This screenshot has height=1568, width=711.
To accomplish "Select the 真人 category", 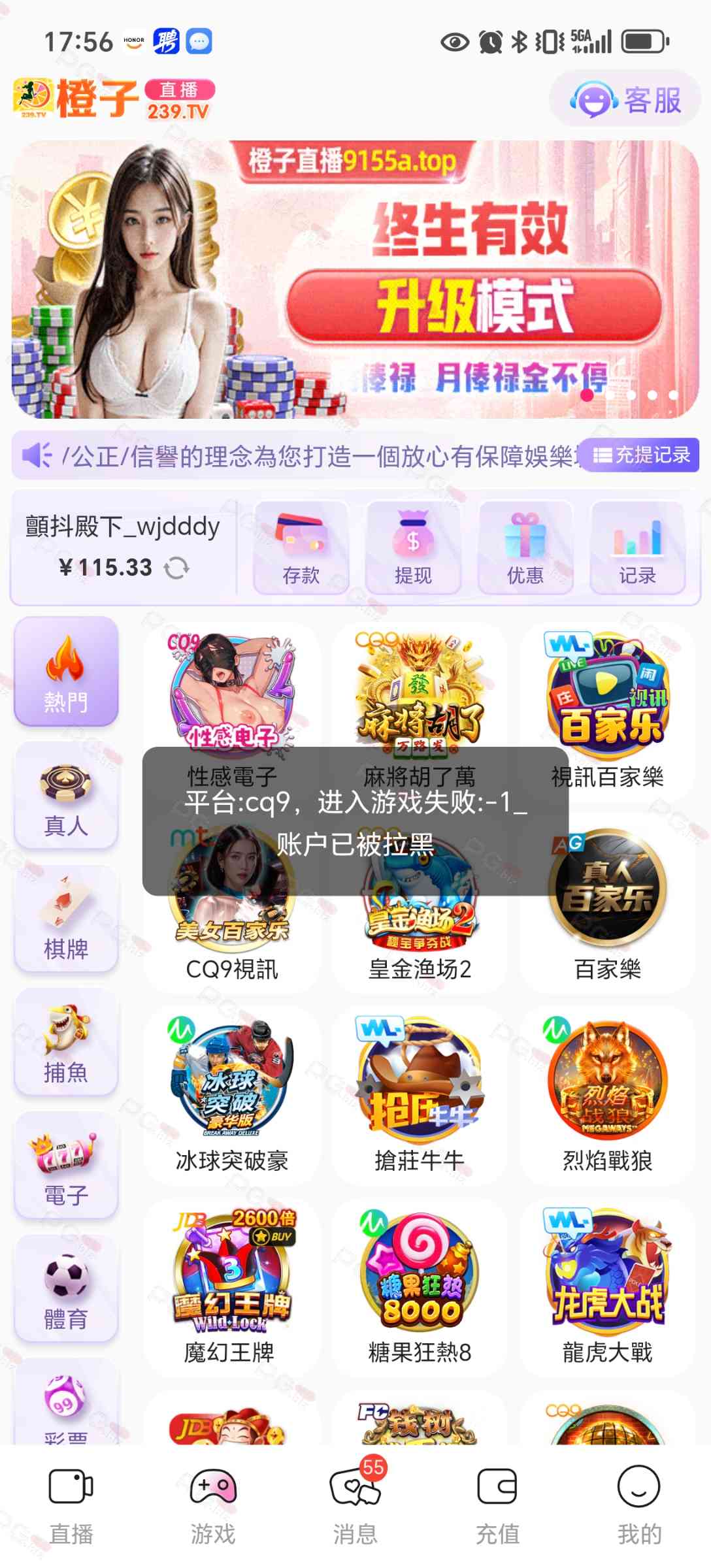I will (x=66, y=796).
